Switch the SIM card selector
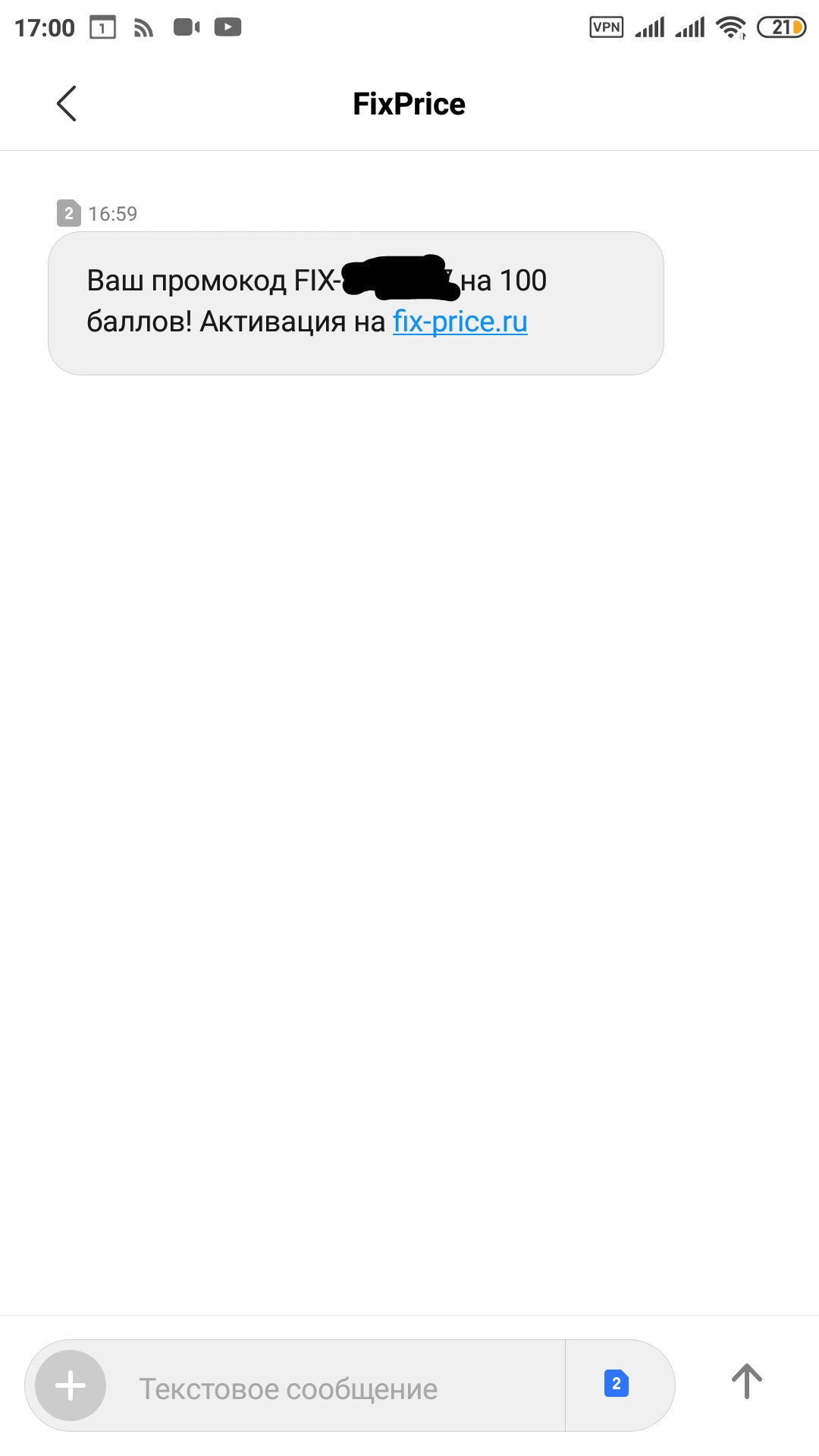The width and height of the screenshot is (819, 1456). click(x=617, y=1384)
